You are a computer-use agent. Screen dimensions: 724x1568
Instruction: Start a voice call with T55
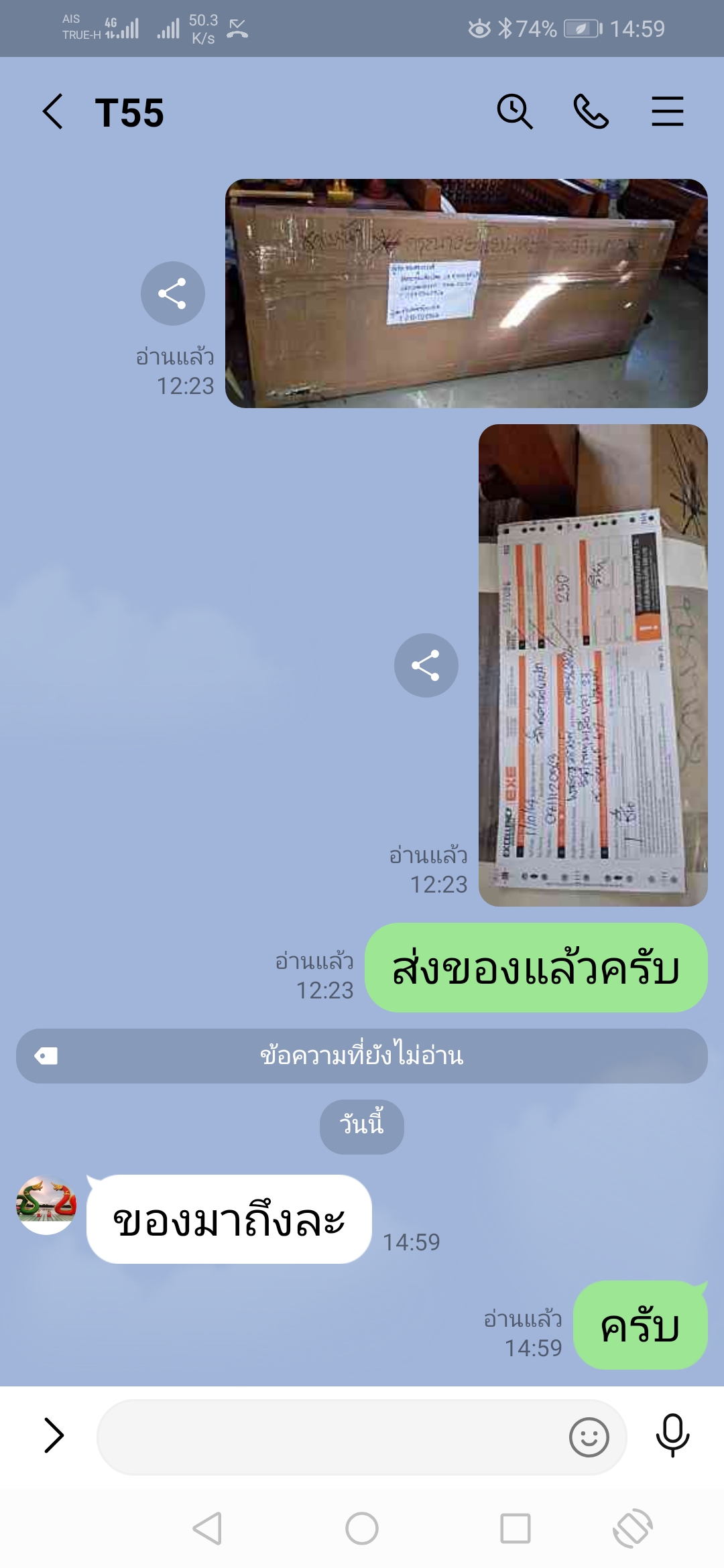(591, 111)
